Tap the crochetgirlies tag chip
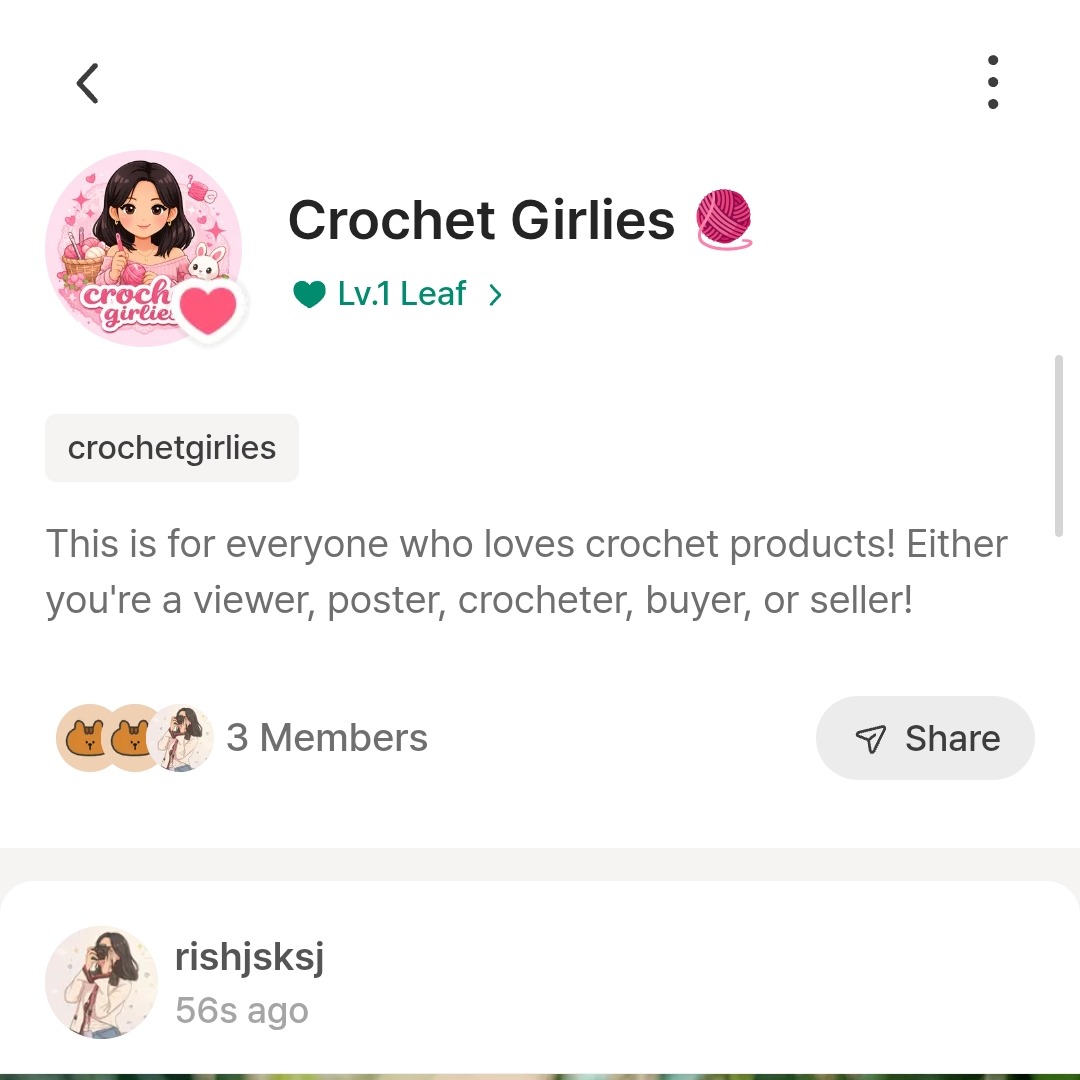The height and width of the screenshot is (1080, 1080). (172, 448)
